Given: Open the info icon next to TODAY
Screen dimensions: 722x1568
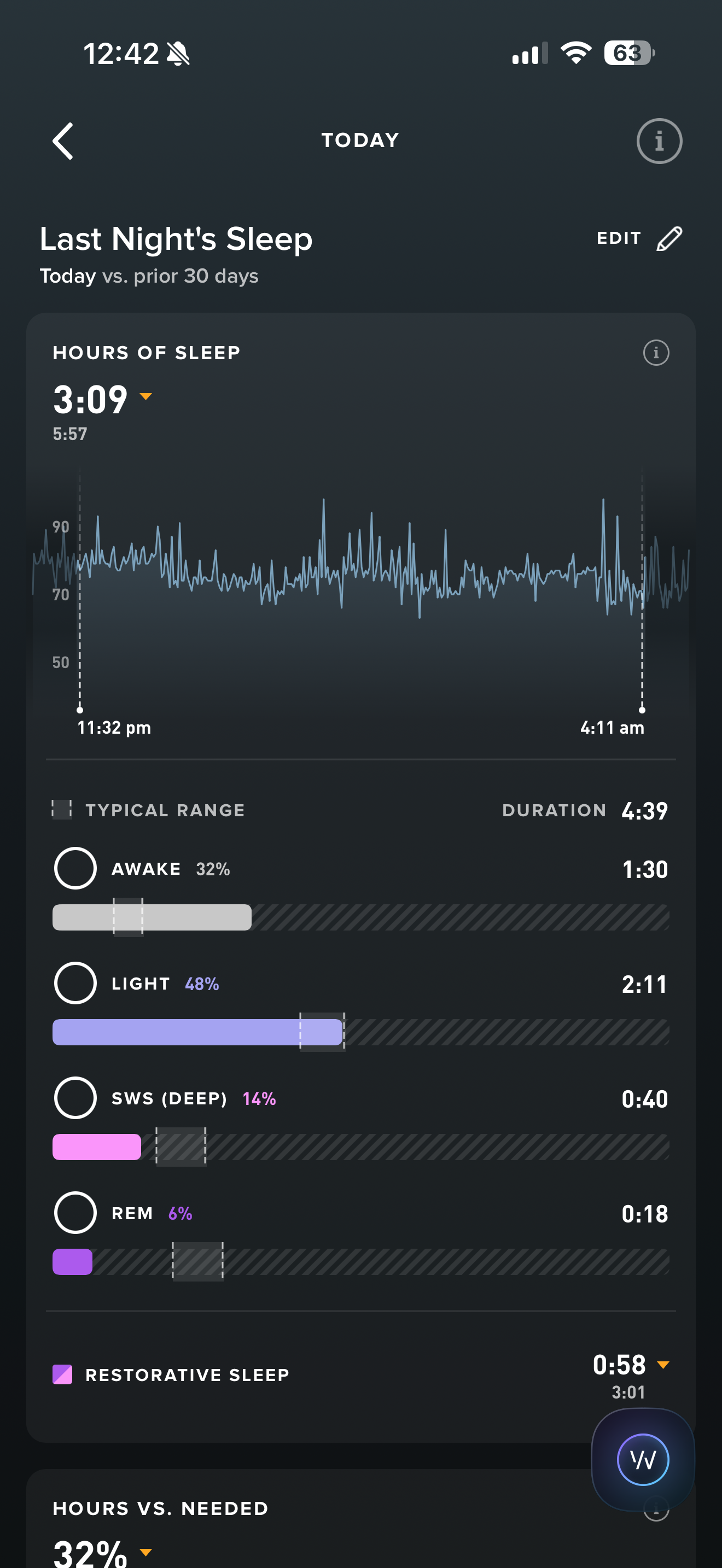Looking at the screenshot, I should point(659,141).
